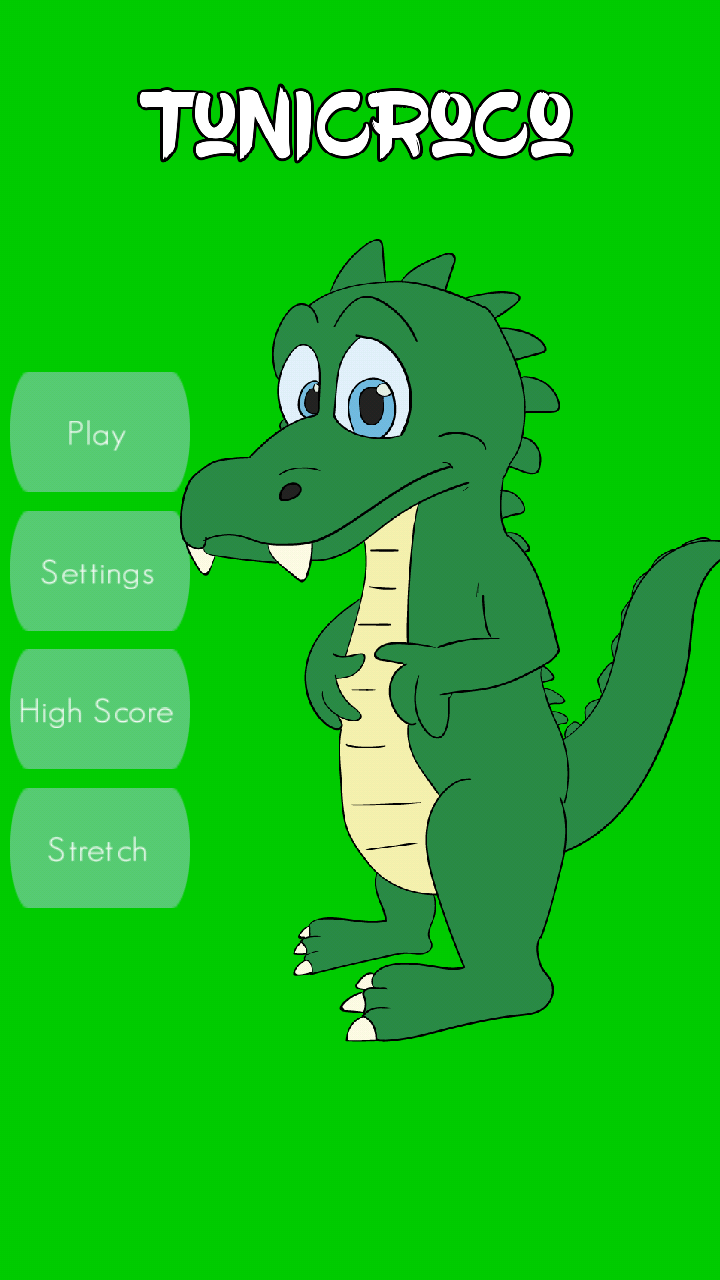Image resolution: width=720 pixels, height=1280 pixels.
Task: View the High Score screen
Action: (x=99, y=709)
